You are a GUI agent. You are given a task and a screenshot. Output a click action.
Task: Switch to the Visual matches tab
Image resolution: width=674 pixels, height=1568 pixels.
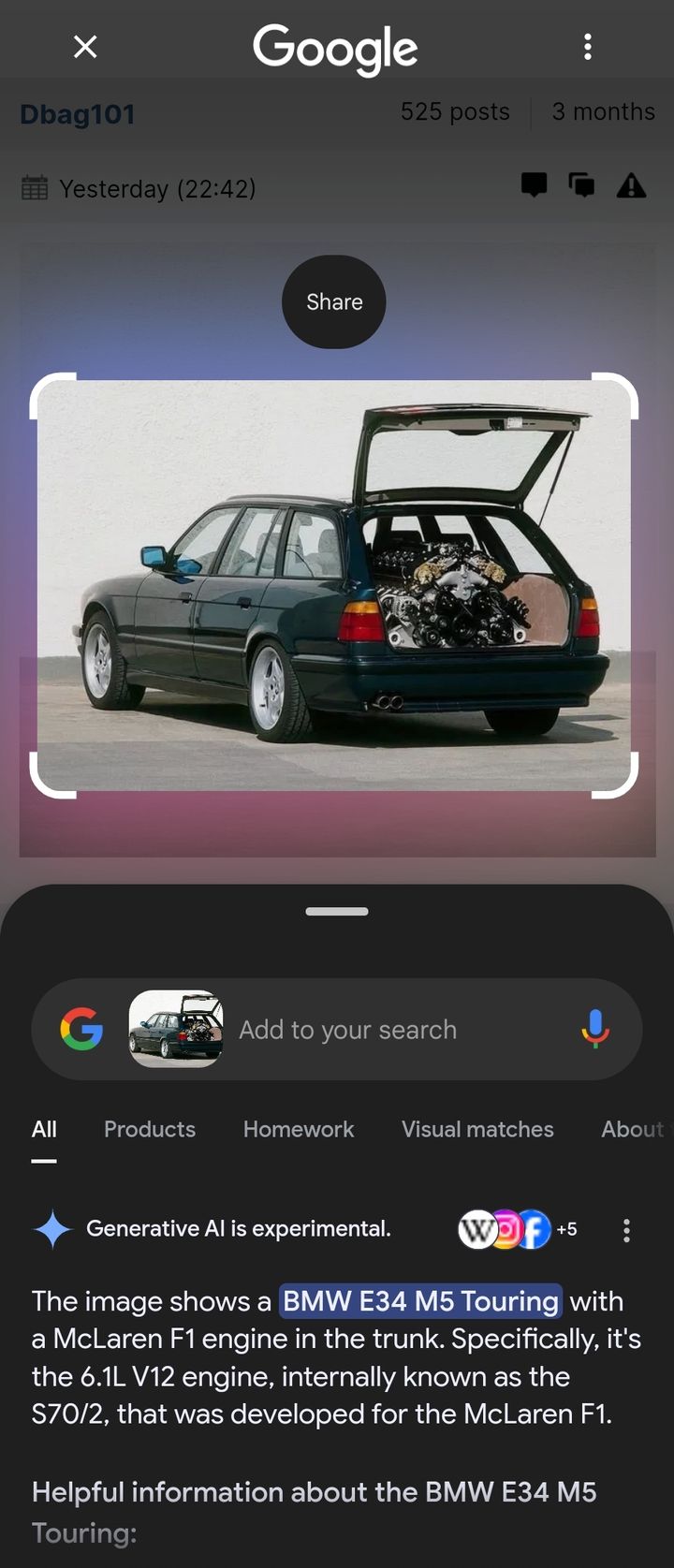pos(477,1129)
